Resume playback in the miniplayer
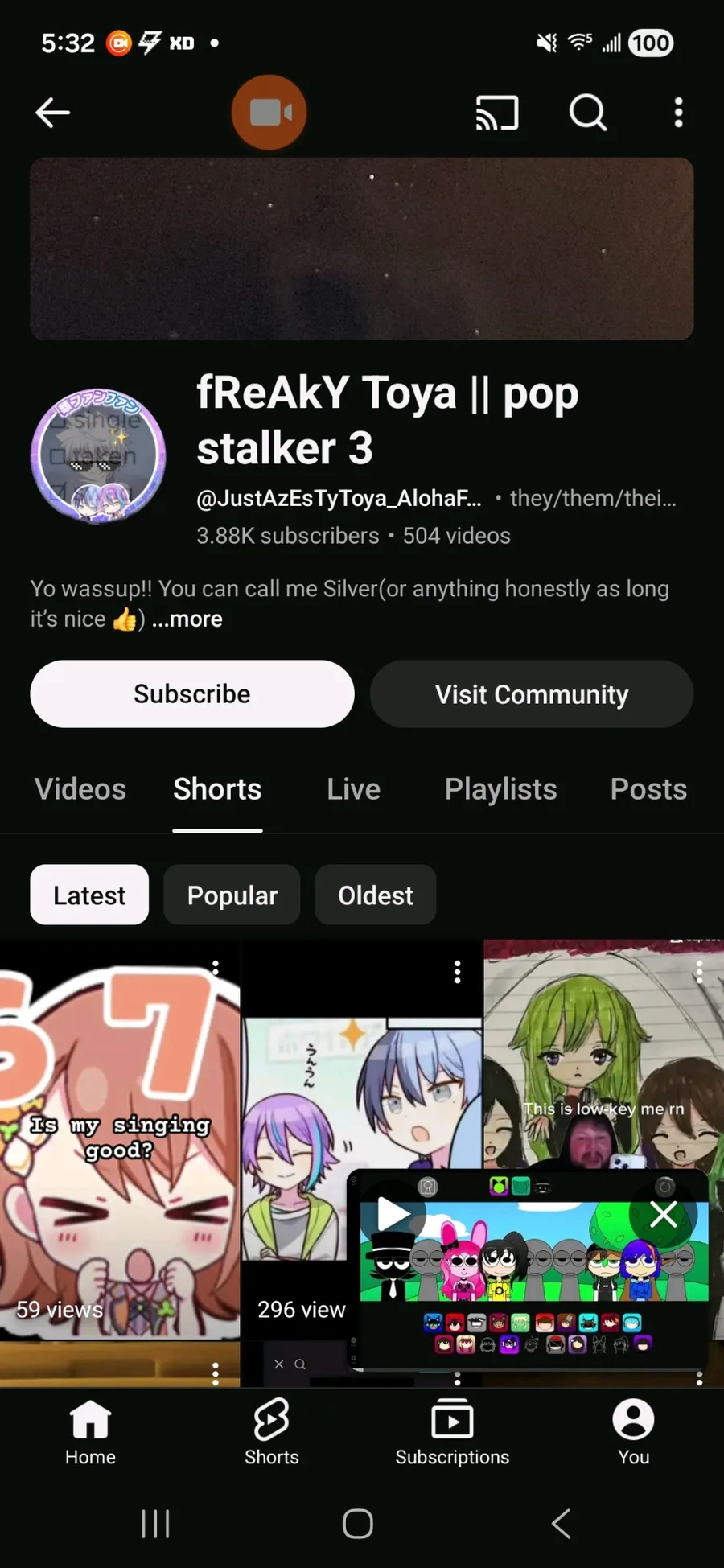This screenshot has width=724, height=1568. 393,1213
